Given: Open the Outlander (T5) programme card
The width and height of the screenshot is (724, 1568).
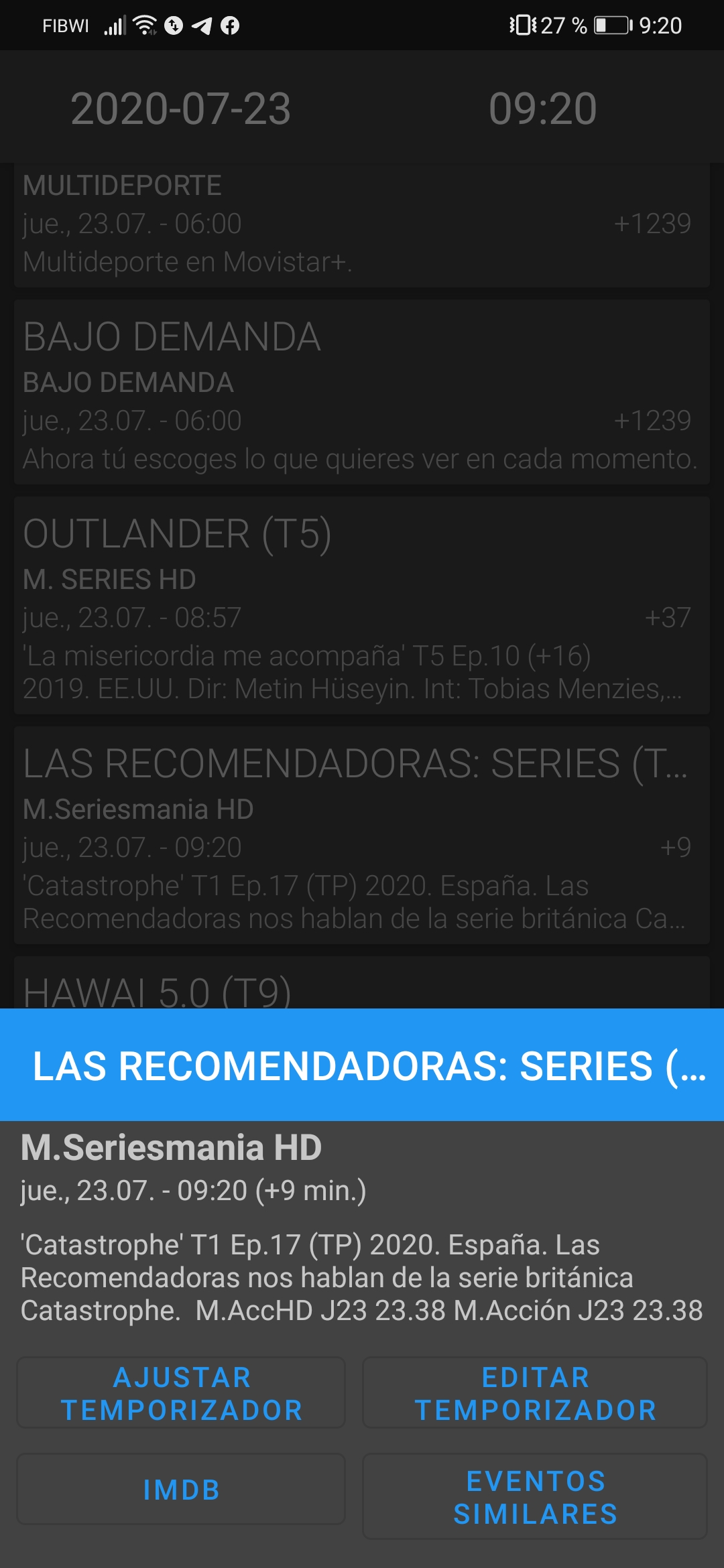Looking at the screenshot, I should point(362,605).
